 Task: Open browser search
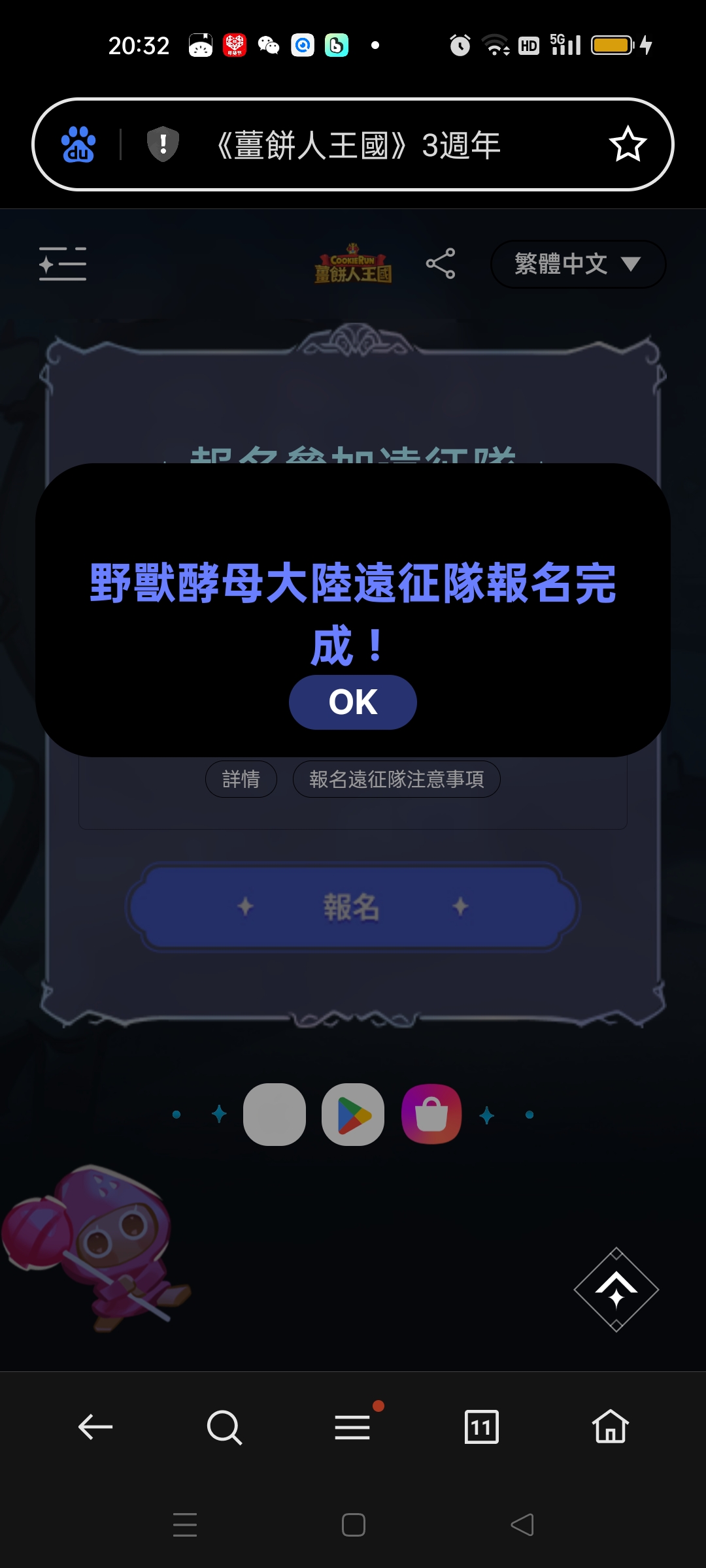(224, 1427)
